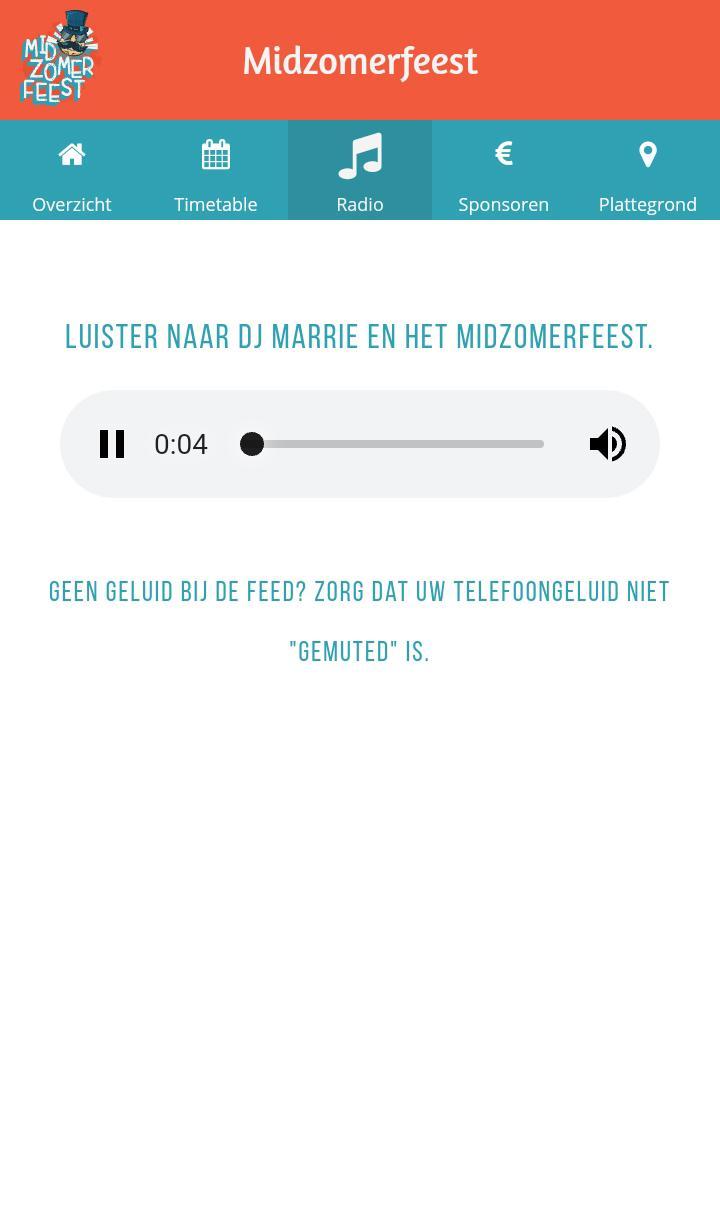720x1232 pixels.
Task: Open the Plattegrond map tab
Action: pos(647,172)
